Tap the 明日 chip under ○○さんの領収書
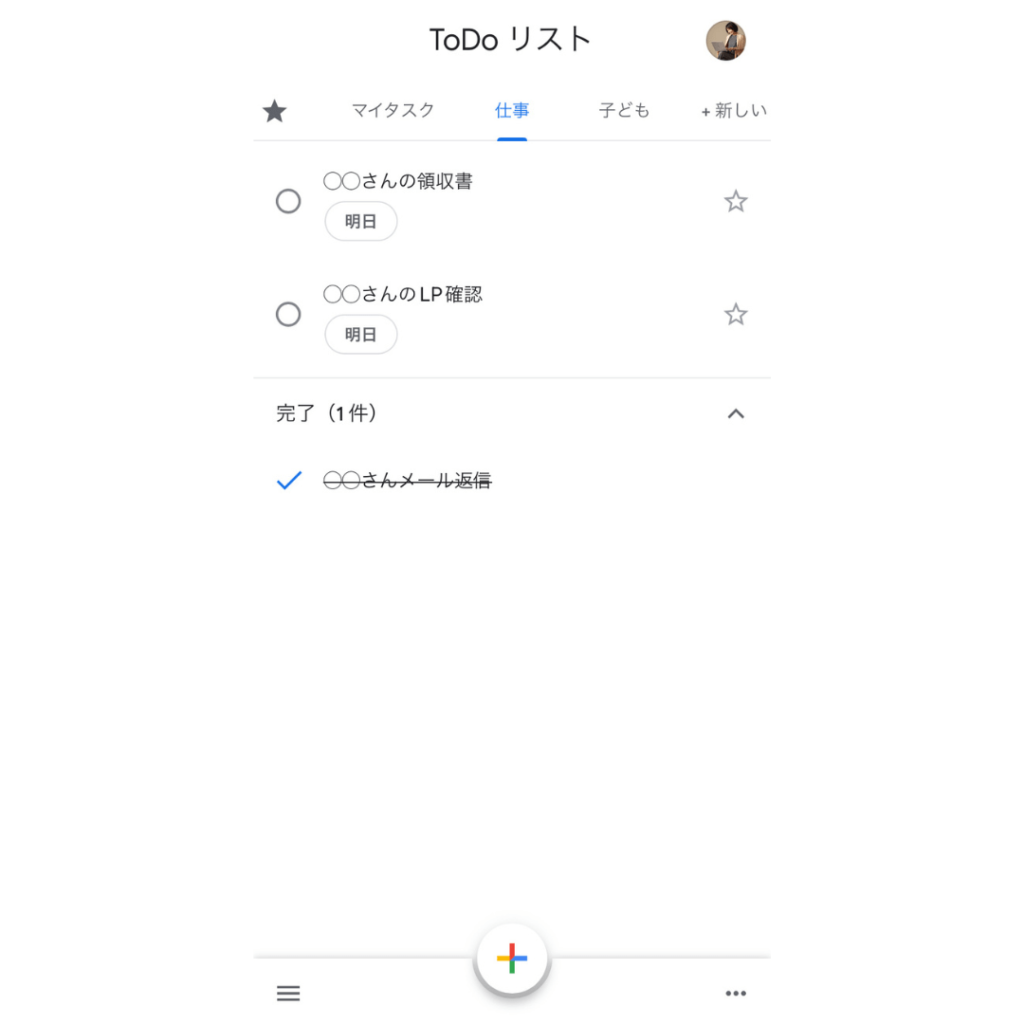The height and width of the screenshot is (1024, 1024). point(361,222)
